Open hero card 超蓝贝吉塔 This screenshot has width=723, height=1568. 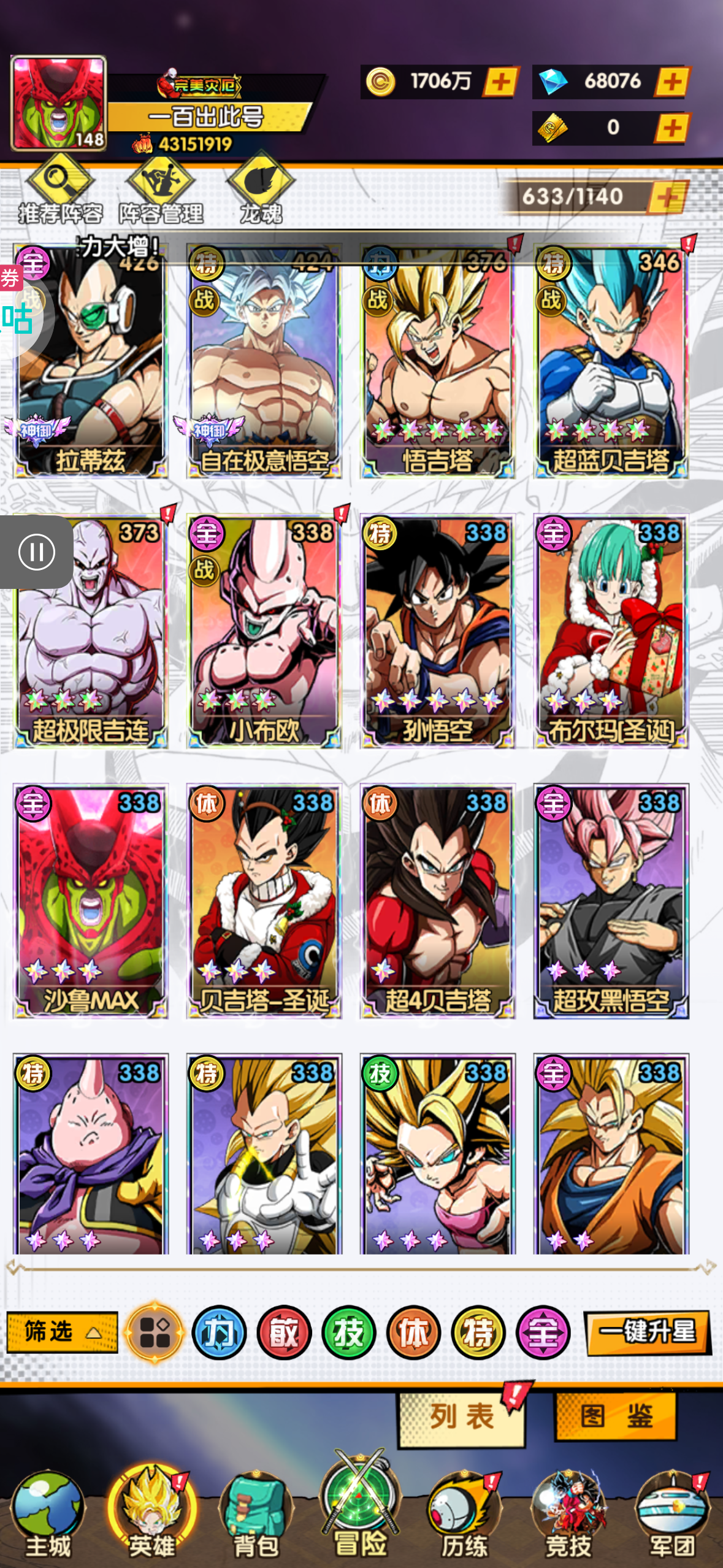[x=611, y=362]
